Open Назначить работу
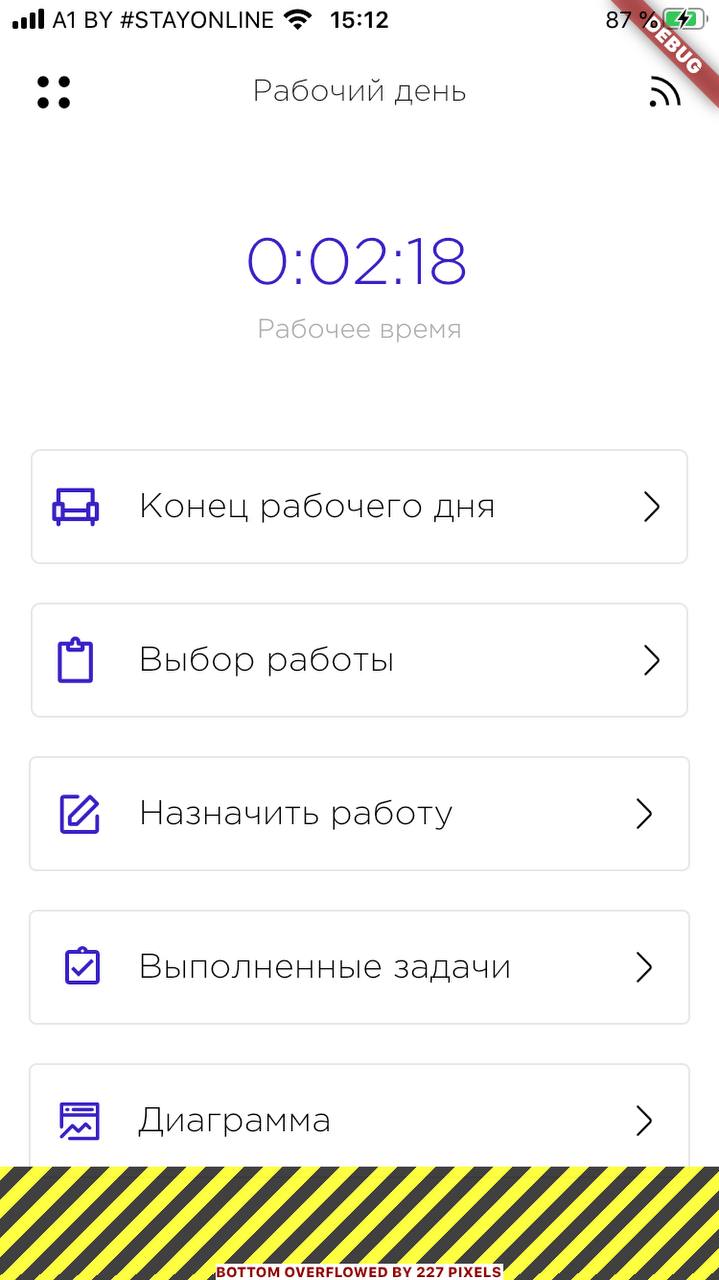The width and height of the screenshot is (719, 1280). click(x=359, y=814)
